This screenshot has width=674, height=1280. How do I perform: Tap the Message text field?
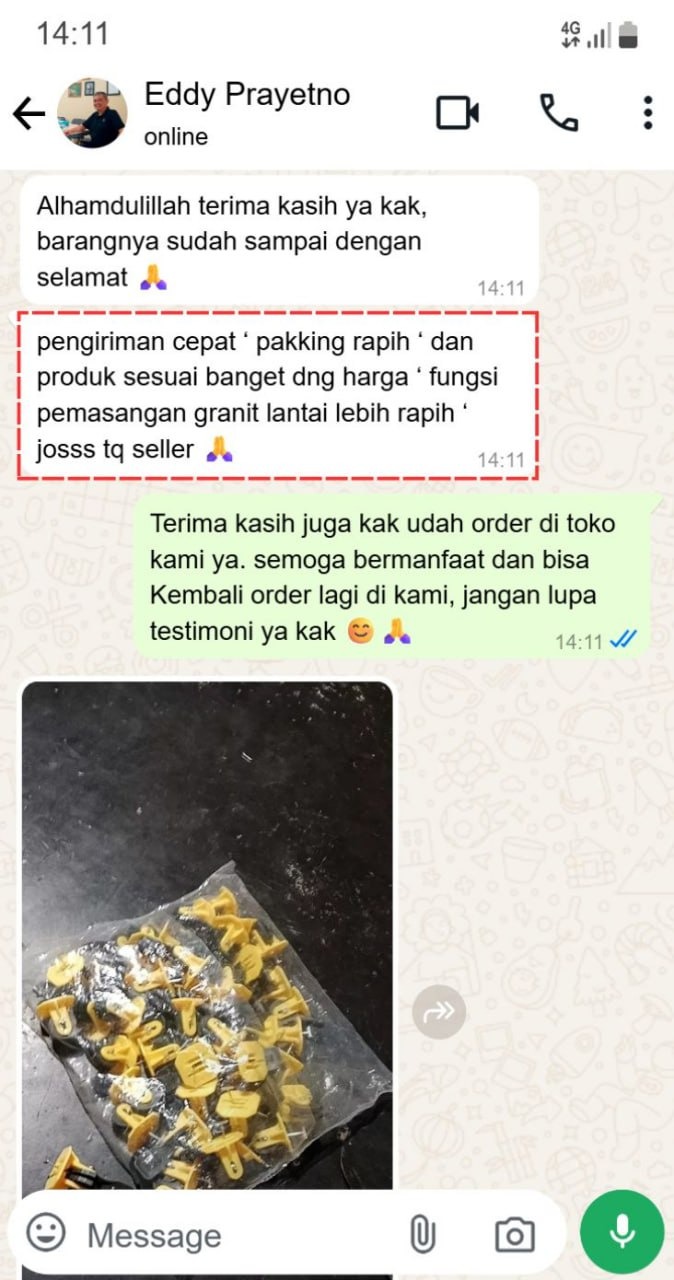click(x=230, y=1235)
